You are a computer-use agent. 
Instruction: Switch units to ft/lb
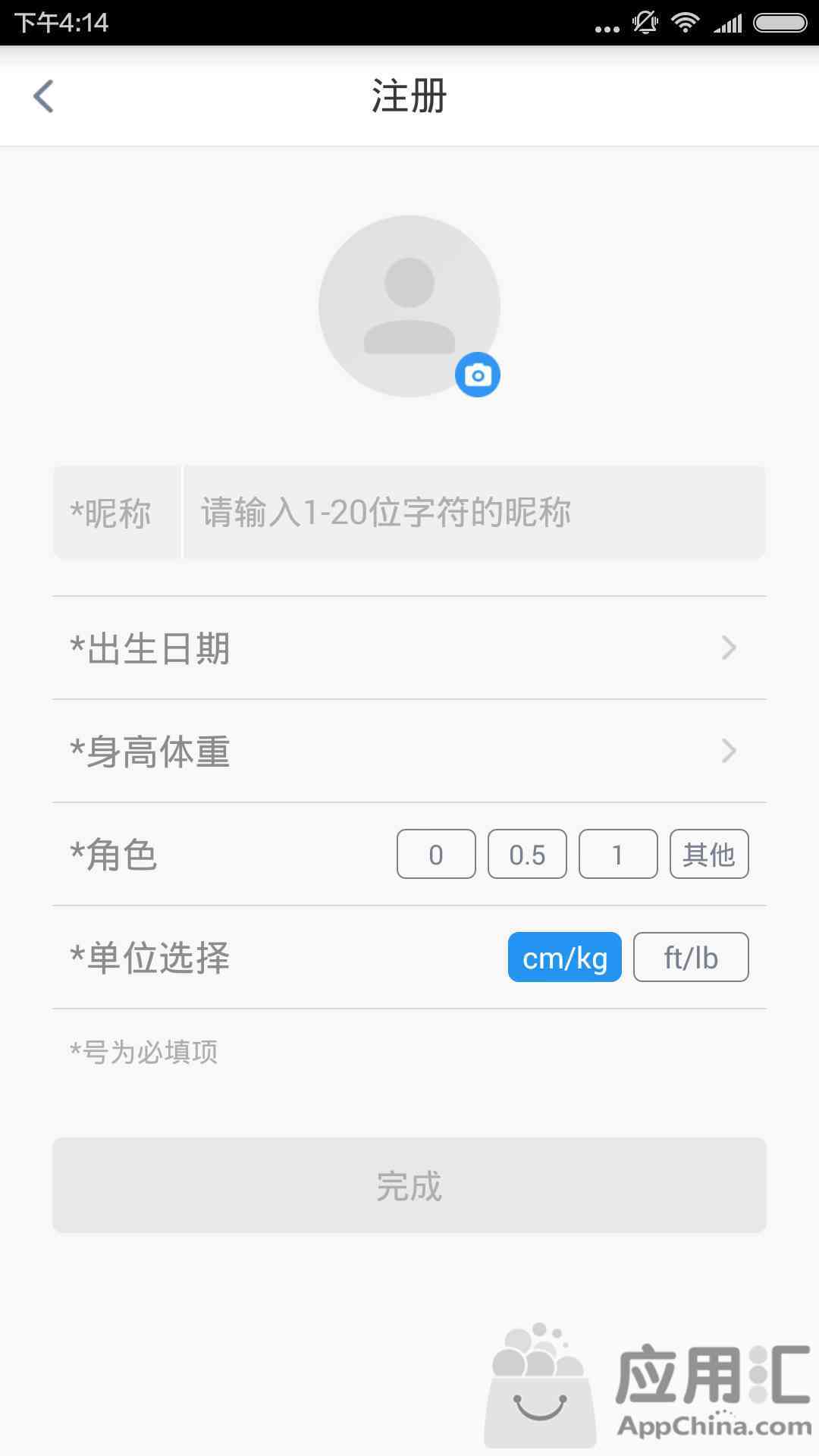pyautogui.click(x=691, y=957)
